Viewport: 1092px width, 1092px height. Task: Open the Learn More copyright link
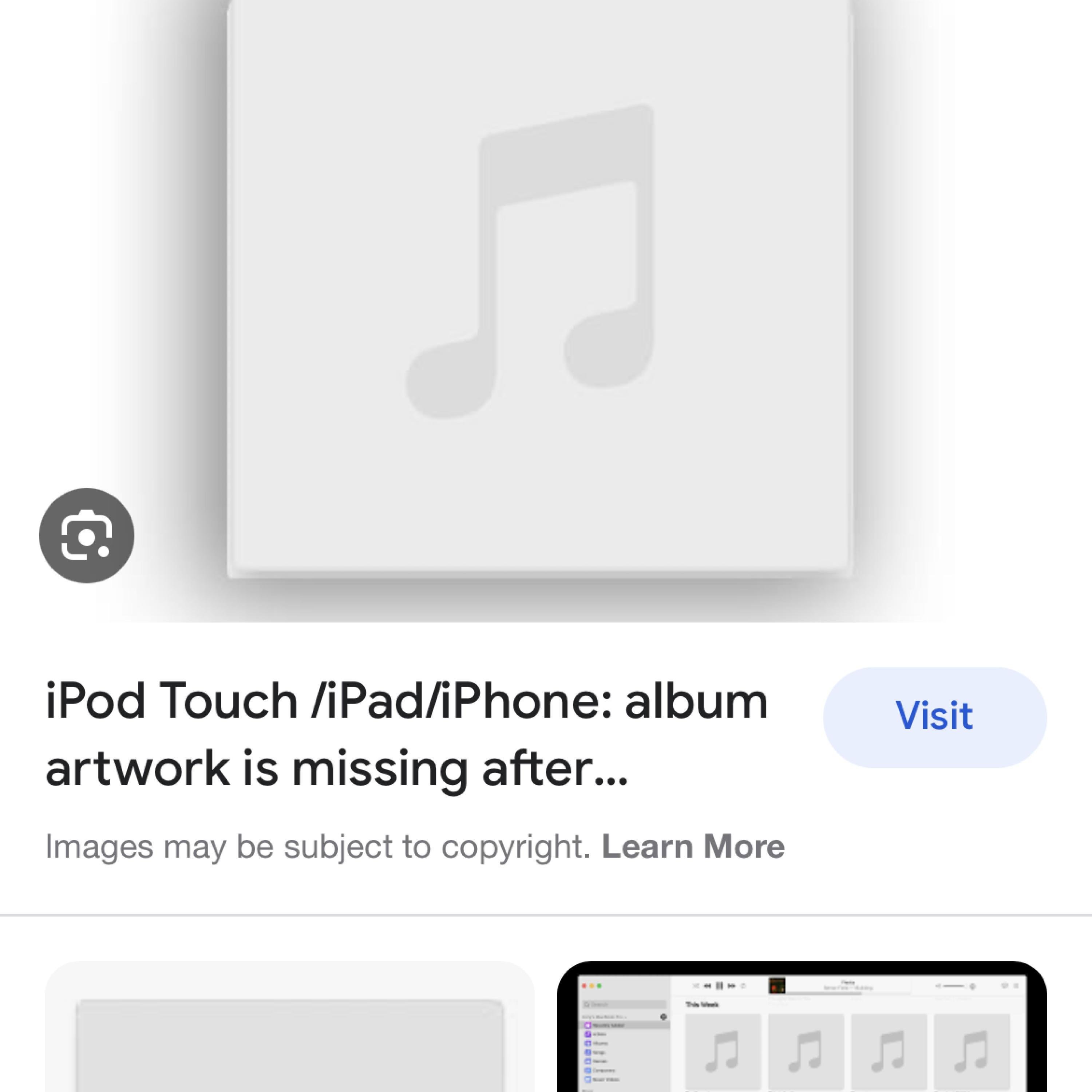(692, 847)
